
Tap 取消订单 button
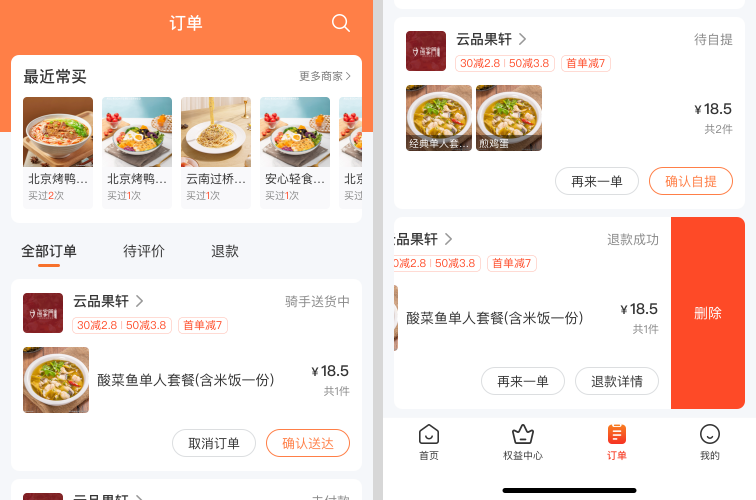214,443
